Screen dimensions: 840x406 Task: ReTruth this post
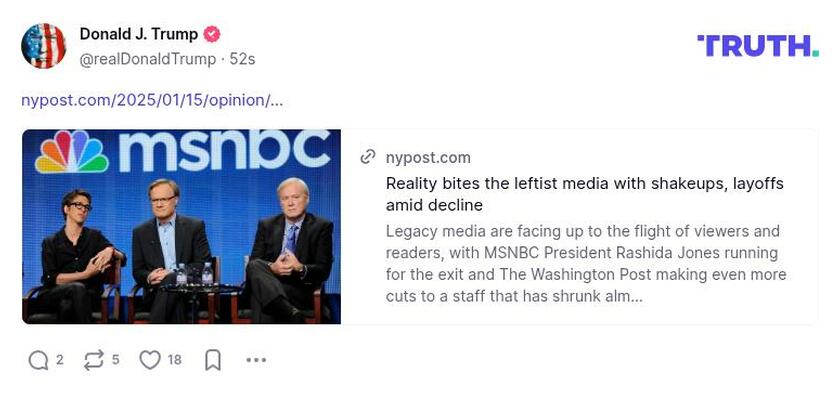[x=94, y=360]
